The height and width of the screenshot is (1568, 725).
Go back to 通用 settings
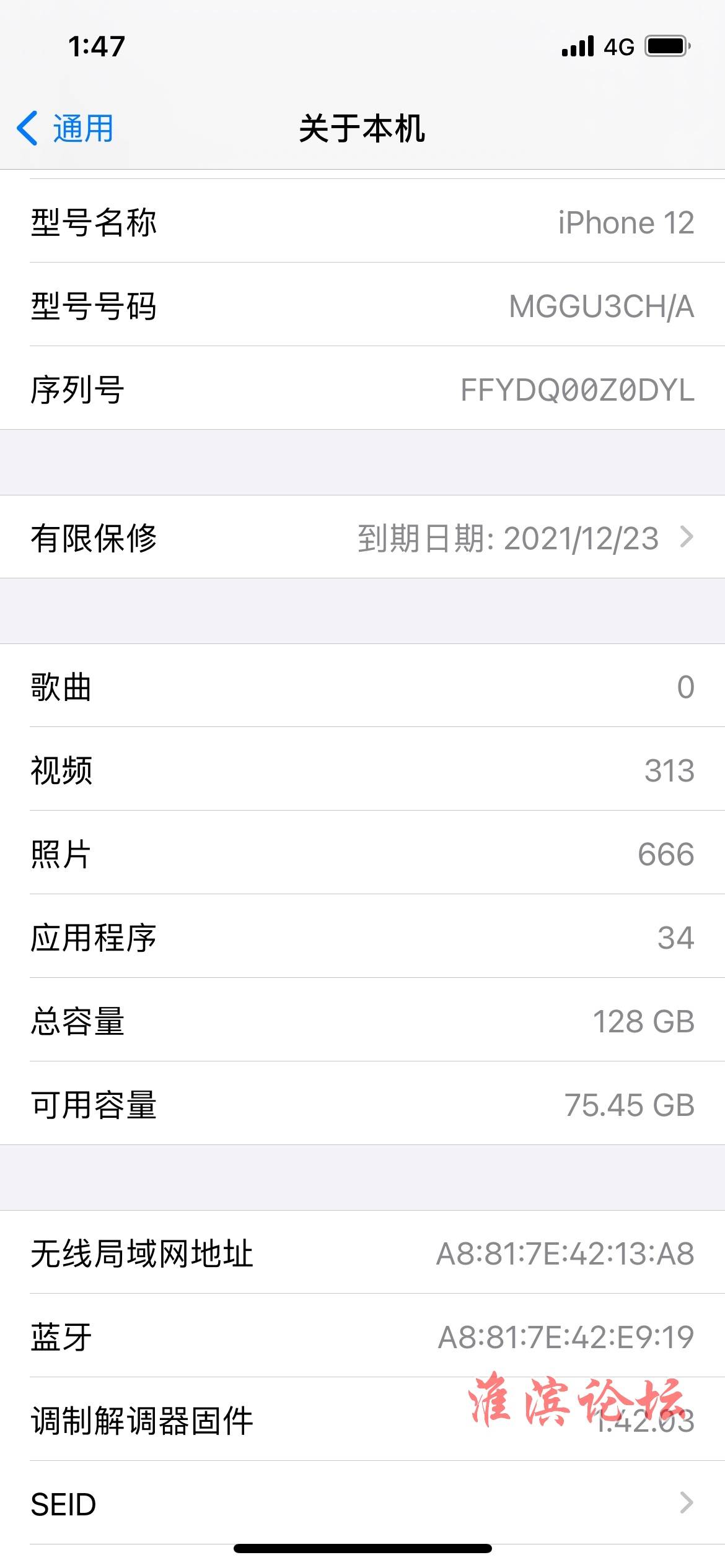coord(65,129)
